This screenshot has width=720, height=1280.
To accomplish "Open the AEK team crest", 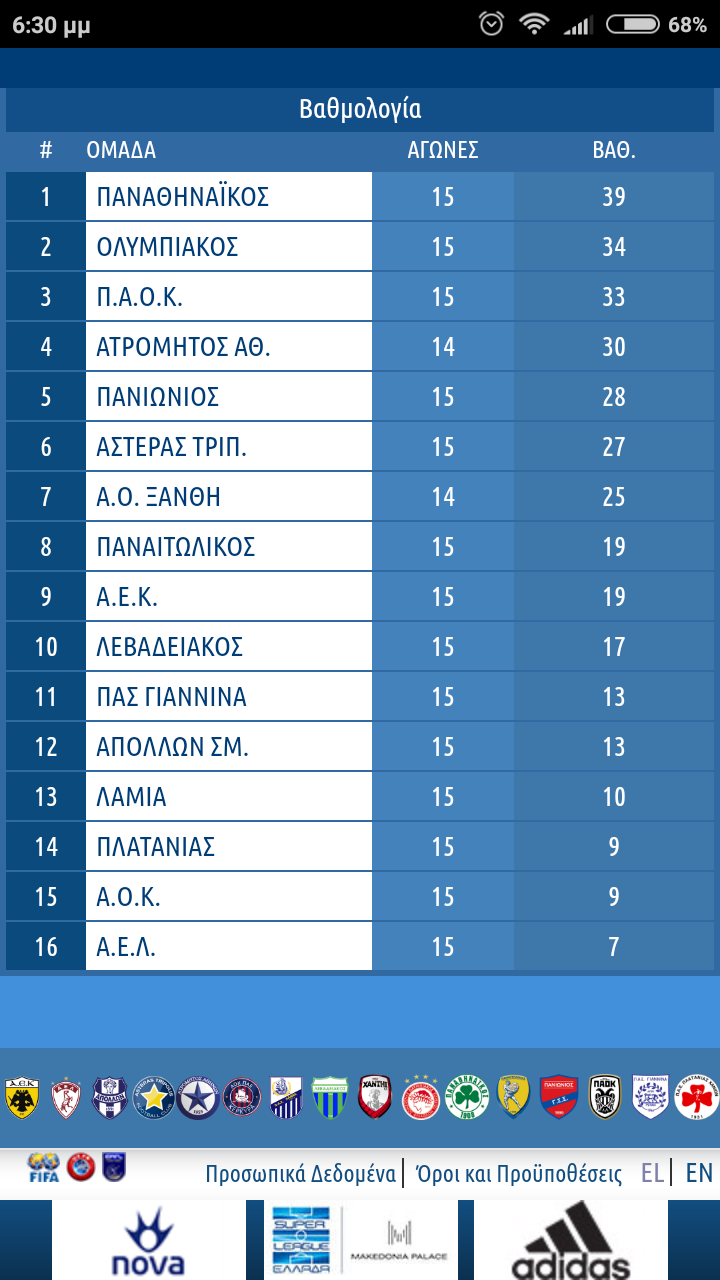I will 20,1098.
